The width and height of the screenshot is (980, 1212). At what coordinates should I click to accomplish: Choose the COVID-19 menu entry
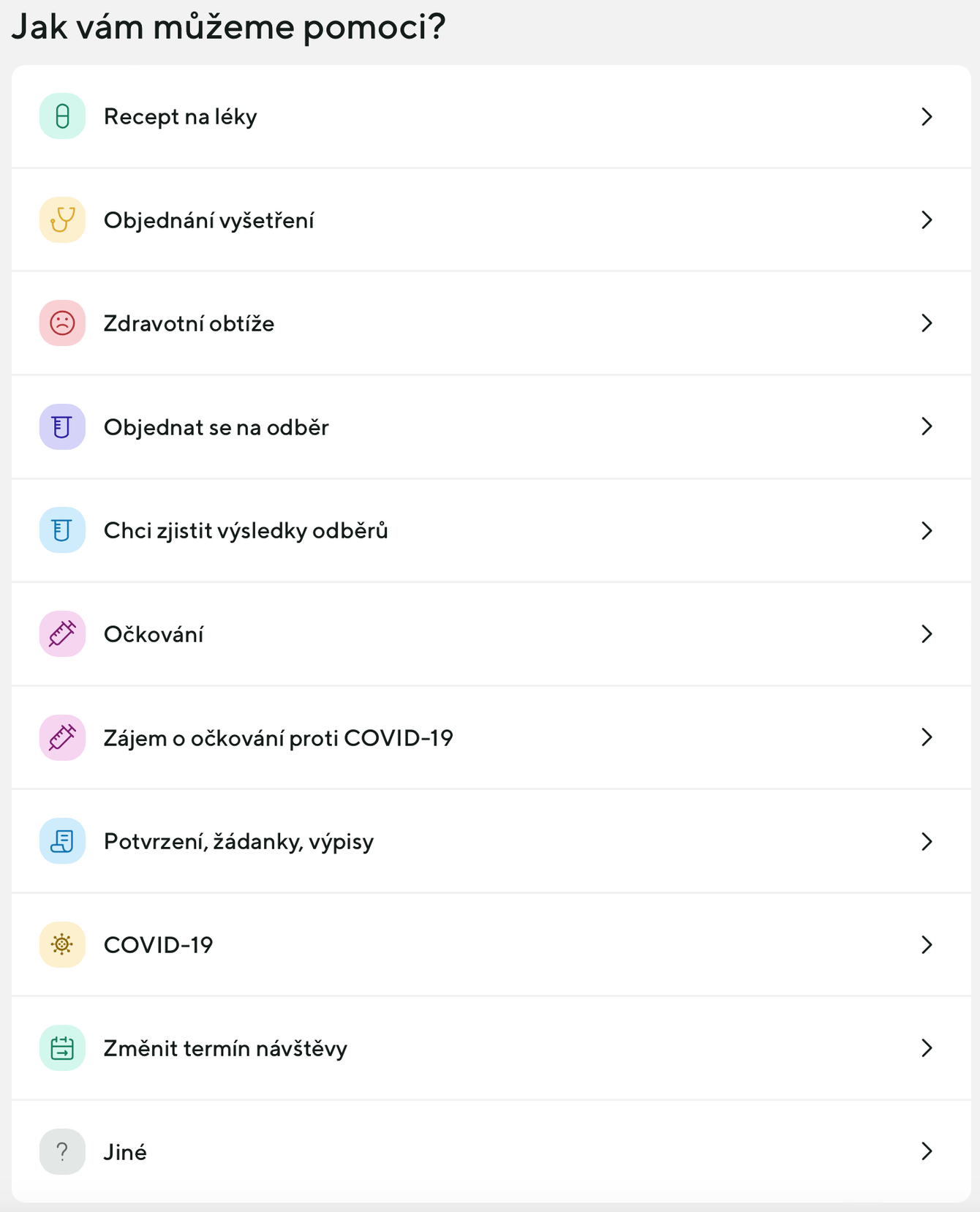point(159,944)
